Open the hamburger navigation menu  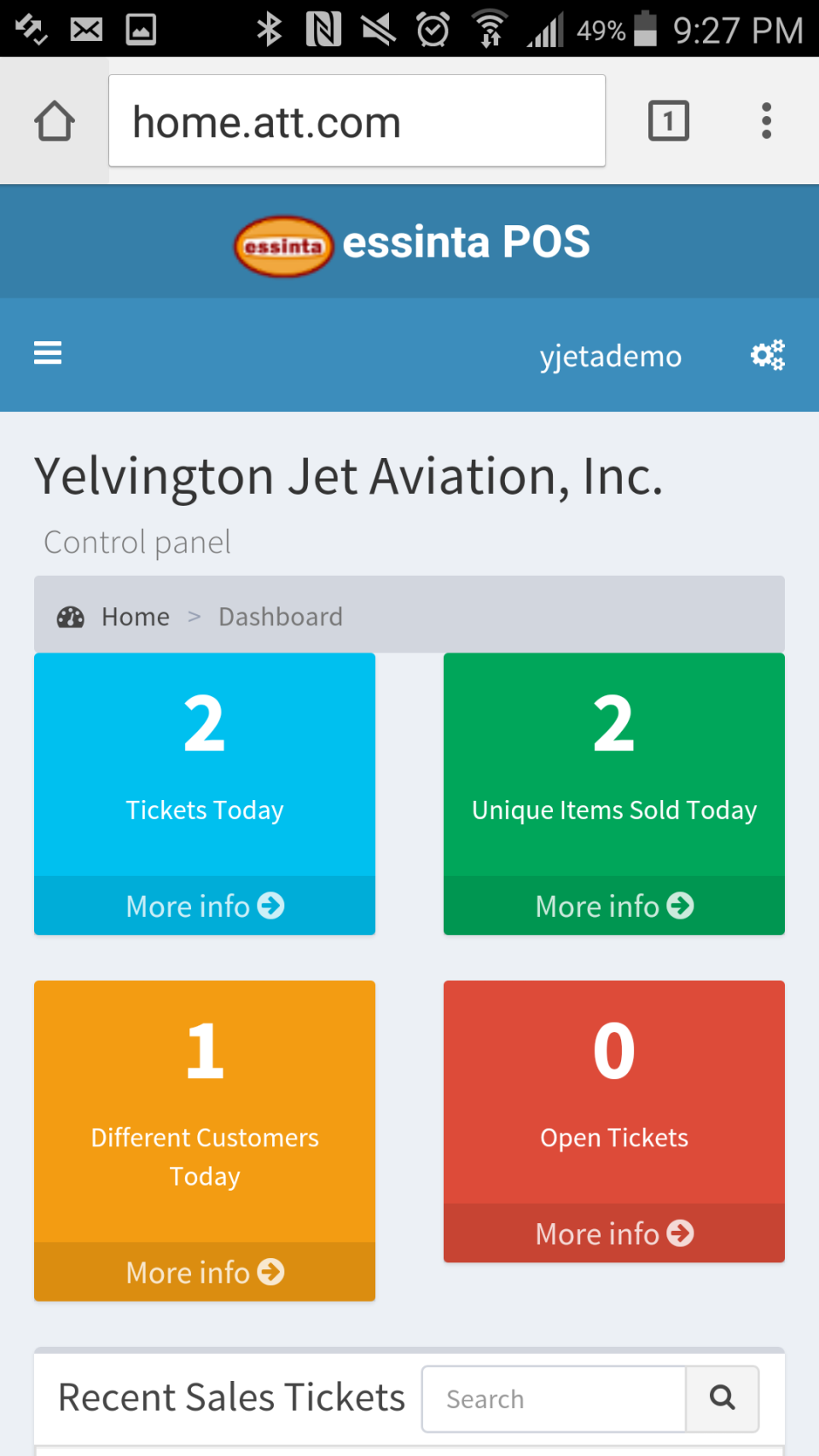(47, 352)
